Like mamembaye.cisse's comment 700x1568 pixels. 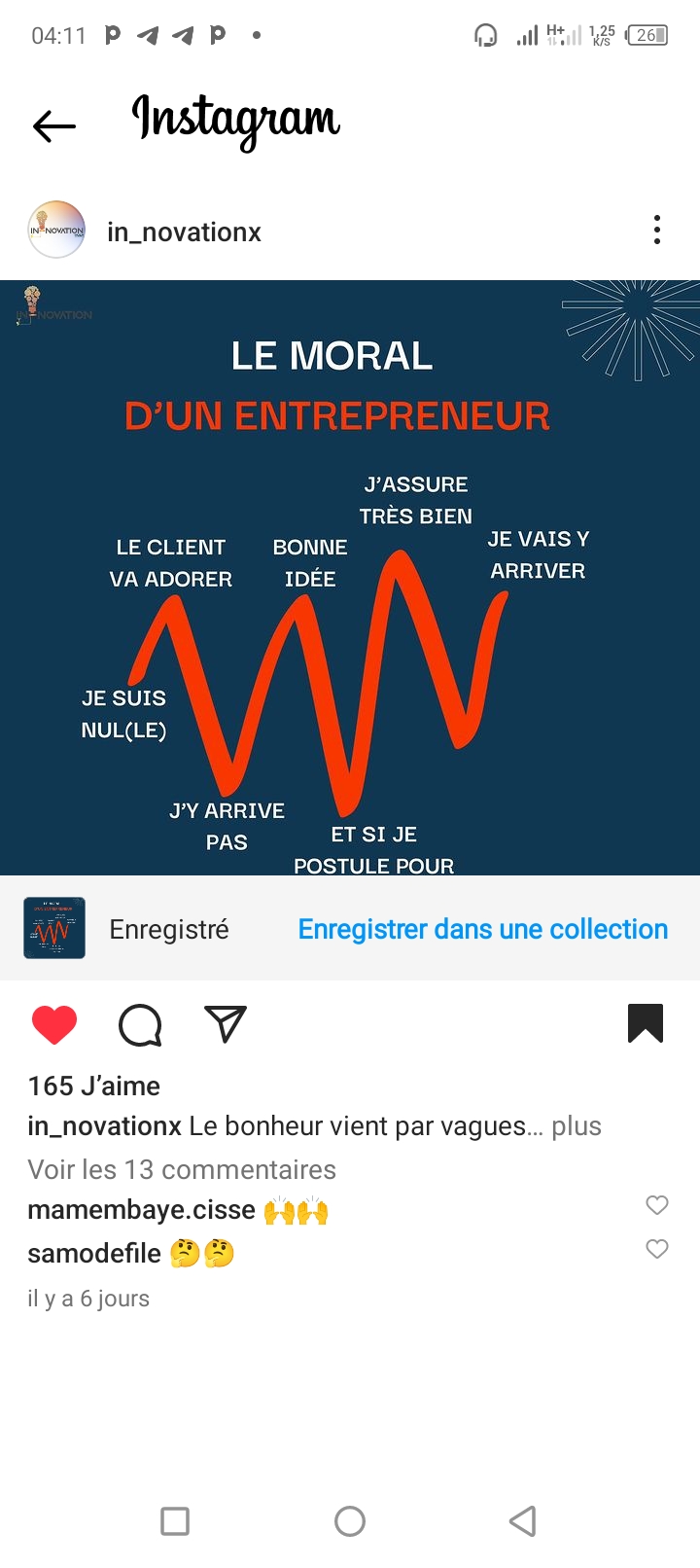pyautogui.click(x=657, y=1205)
